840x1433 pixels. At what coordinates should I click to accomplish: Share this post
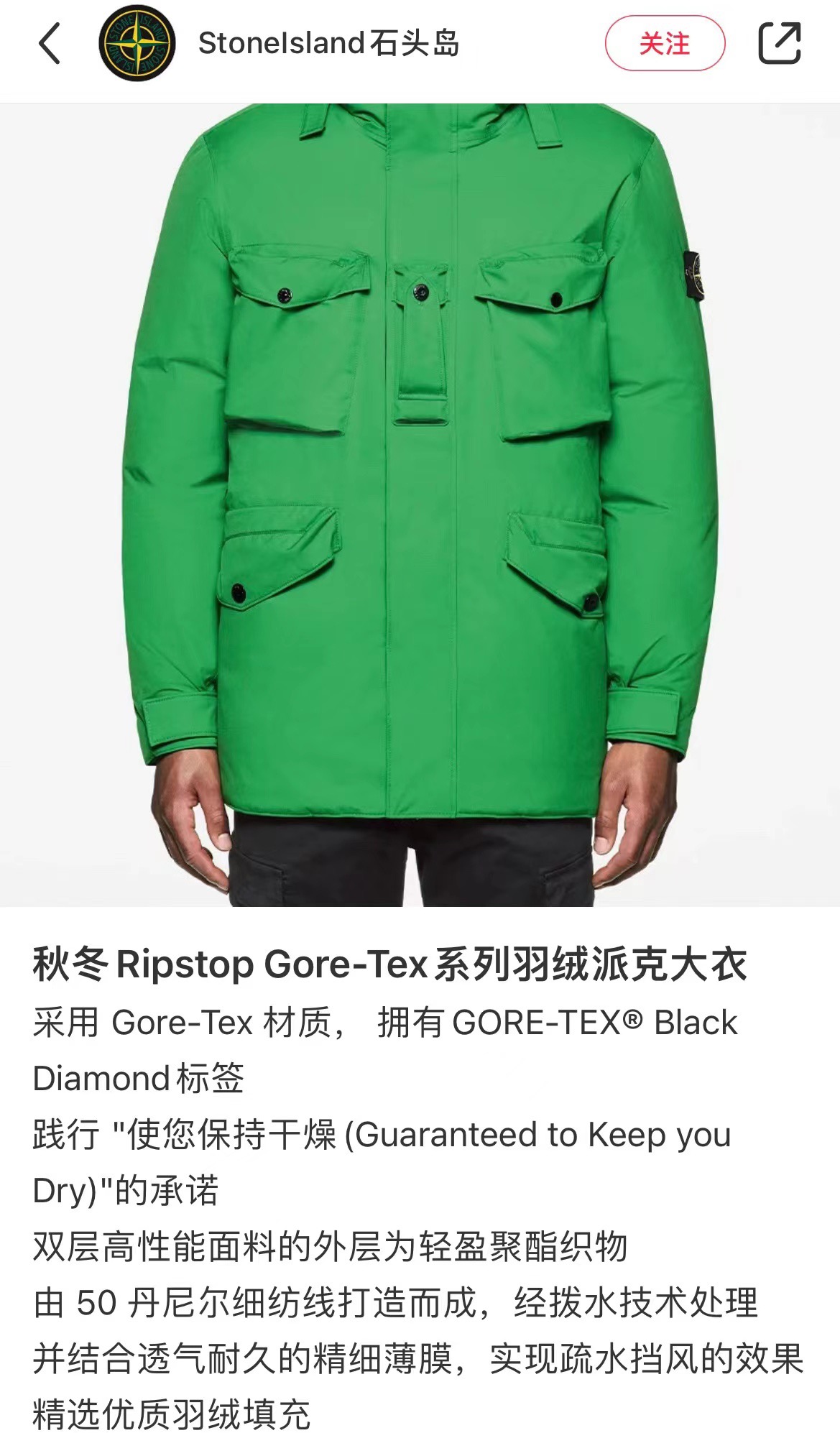point(780,44)
